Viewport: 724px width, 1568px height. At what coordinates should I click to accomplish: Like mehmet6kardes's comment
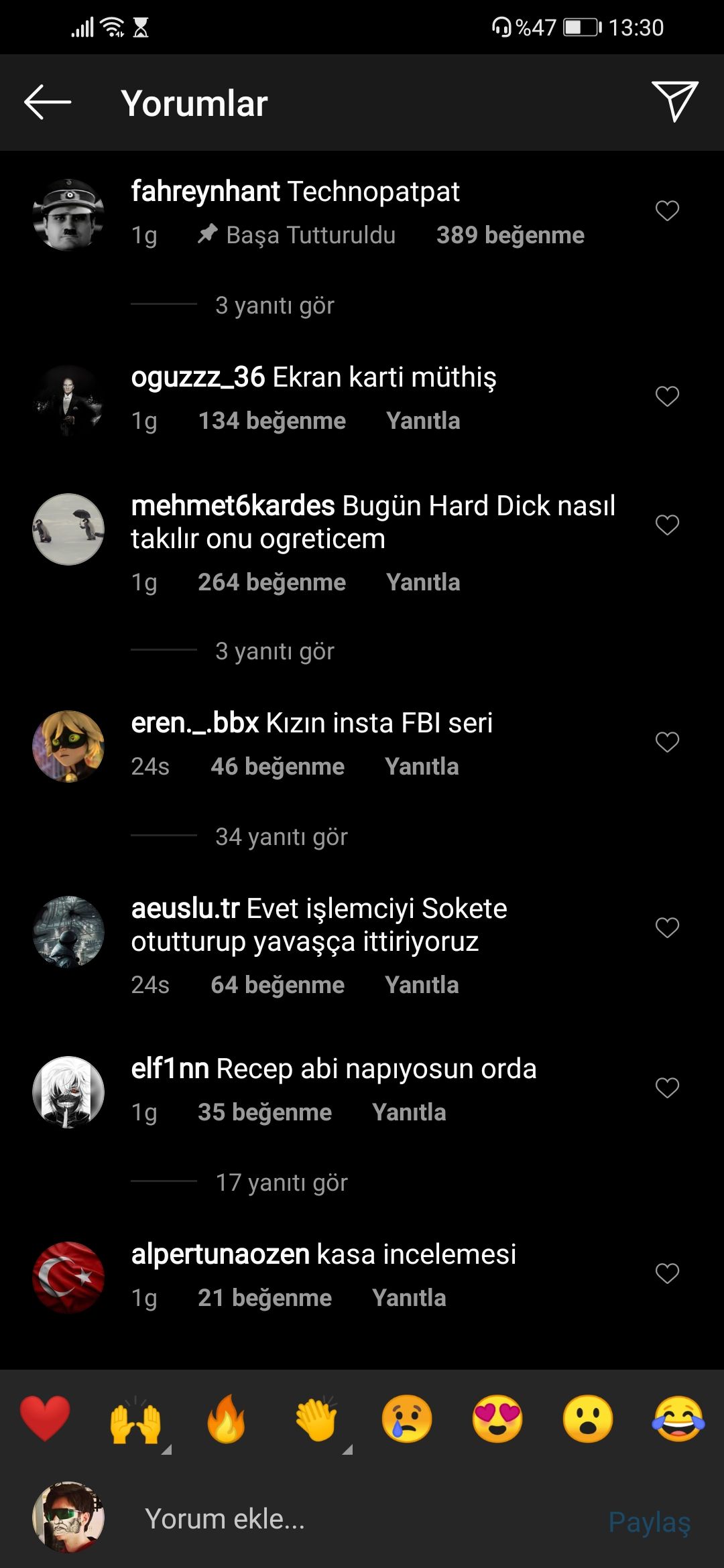pos(667,525)
